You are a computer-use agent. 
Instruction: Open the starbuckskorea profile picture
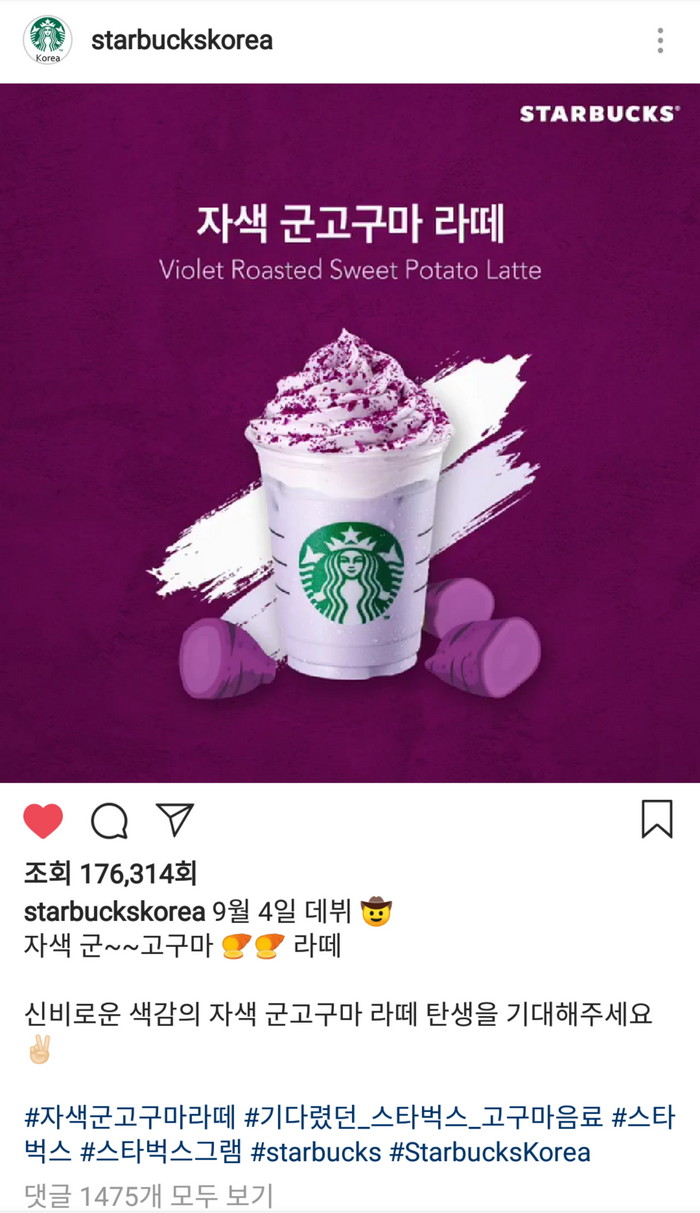(x=46, y=40)
